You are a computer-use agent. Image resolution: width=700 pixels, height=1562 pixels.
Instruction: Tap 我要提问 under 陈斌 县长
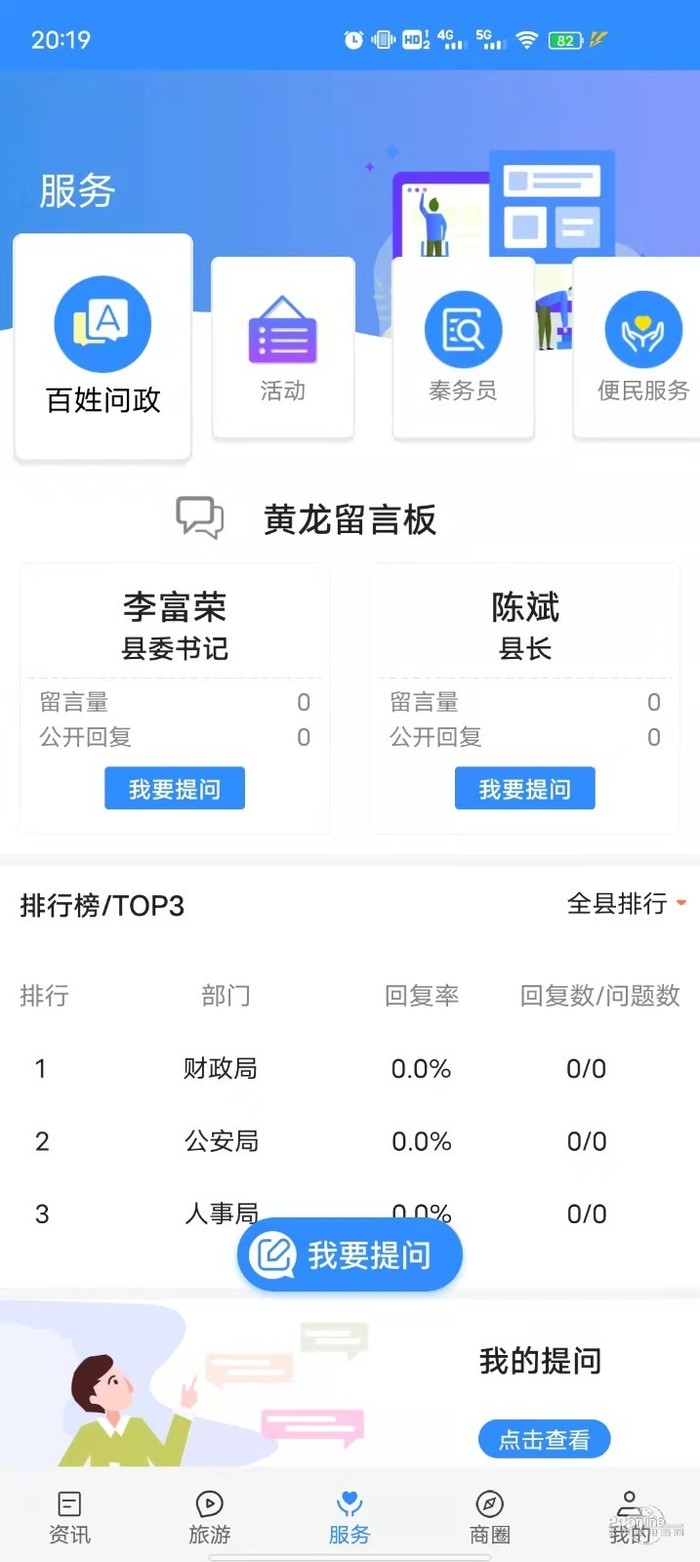click(x=525, y=789)
